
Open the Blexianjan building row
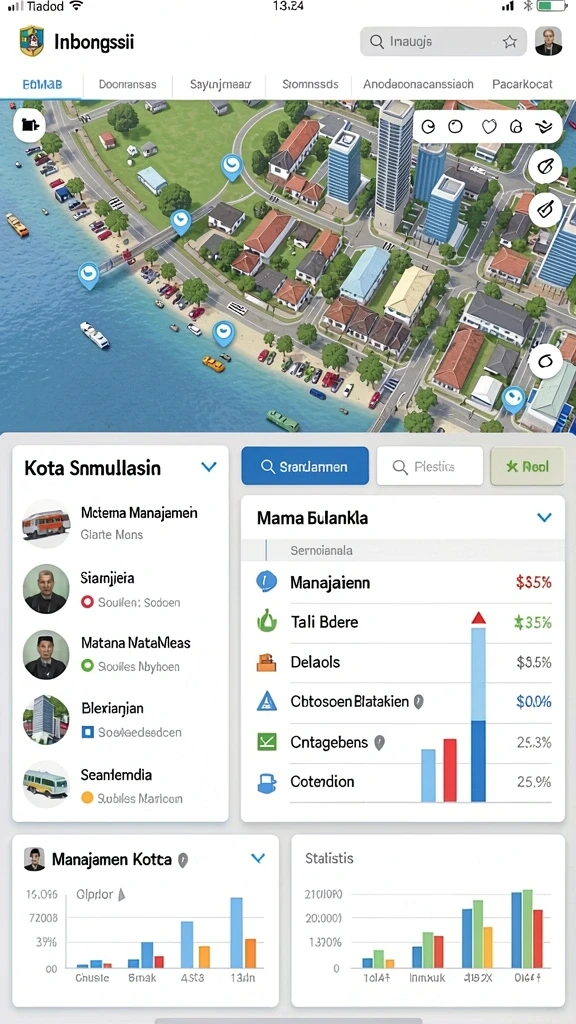pos(120,720)
